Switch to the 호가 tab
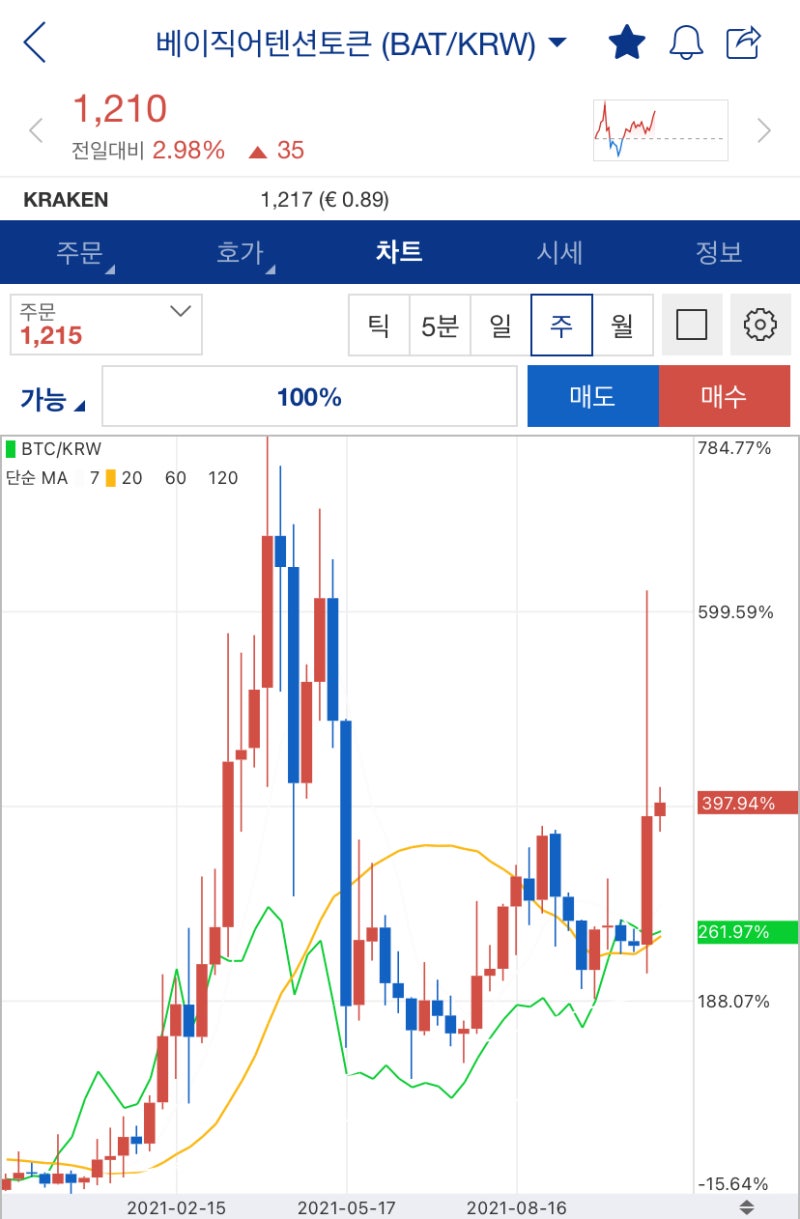 (x=240, y=253)
